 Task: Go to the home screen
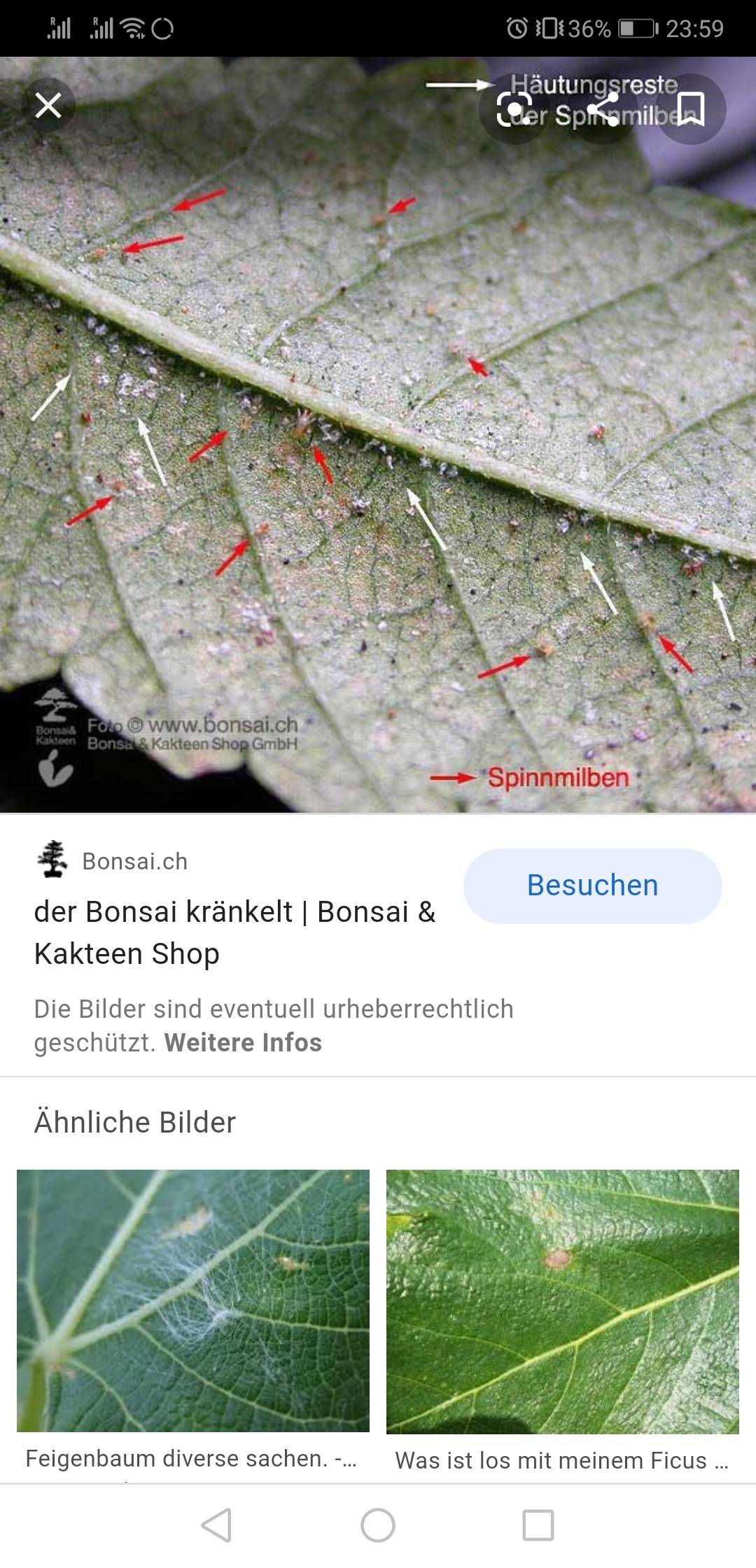[x=378, y=1525]
